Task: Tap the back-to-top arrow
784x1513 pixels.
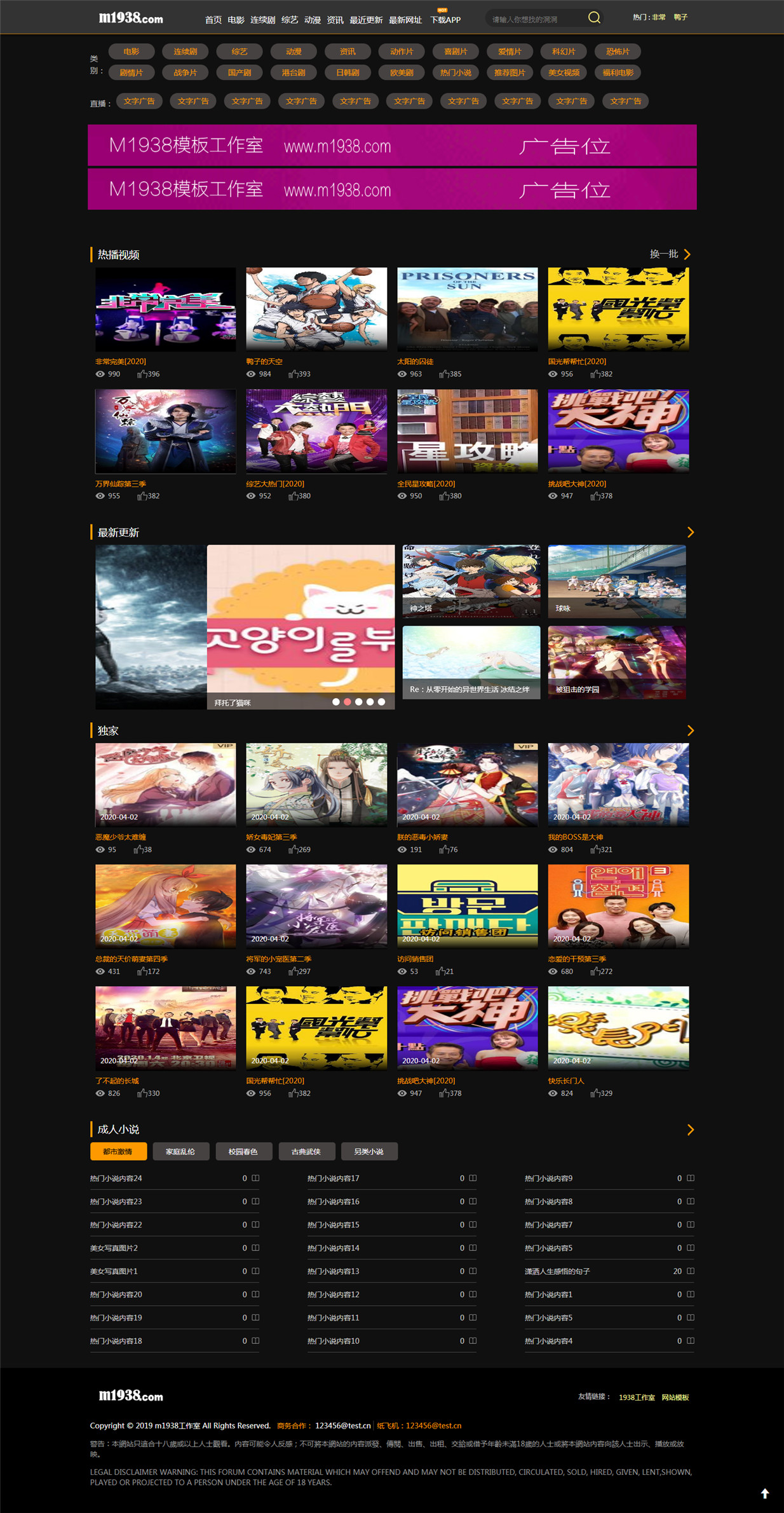Action: (765, 1493)
